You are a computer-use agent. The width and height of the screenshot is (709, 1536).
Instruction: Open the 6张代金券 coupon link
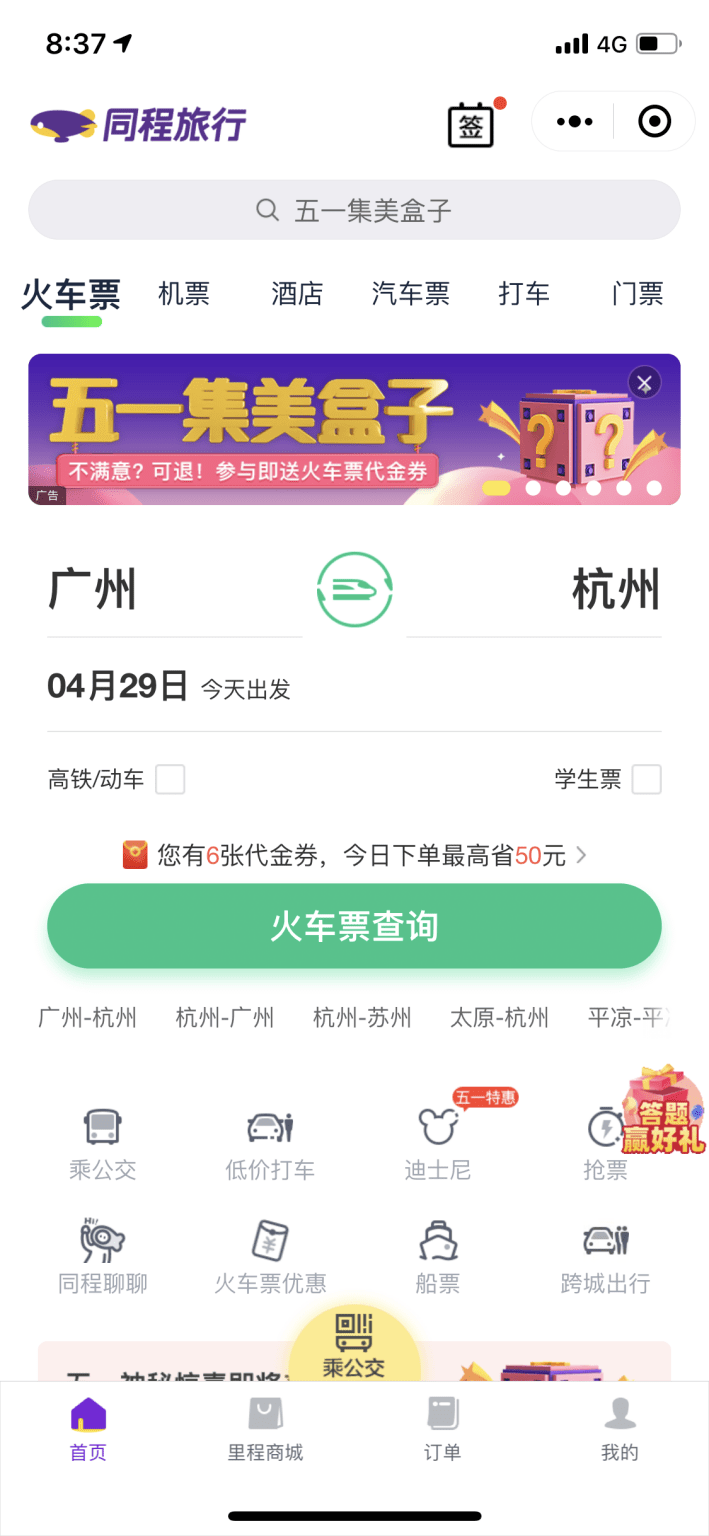coord(354,856)
